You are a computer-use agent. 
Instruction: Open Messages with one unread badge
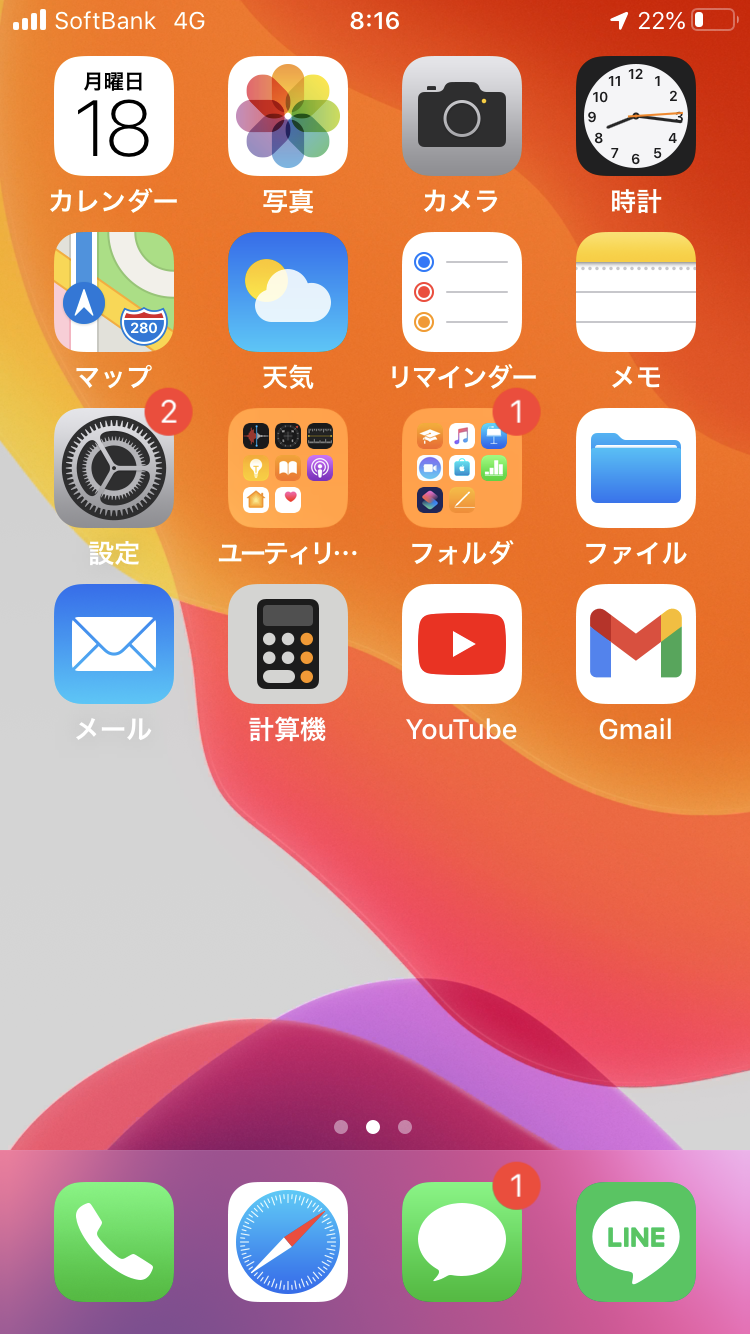pyautogui.click(x=462, y=1242)
